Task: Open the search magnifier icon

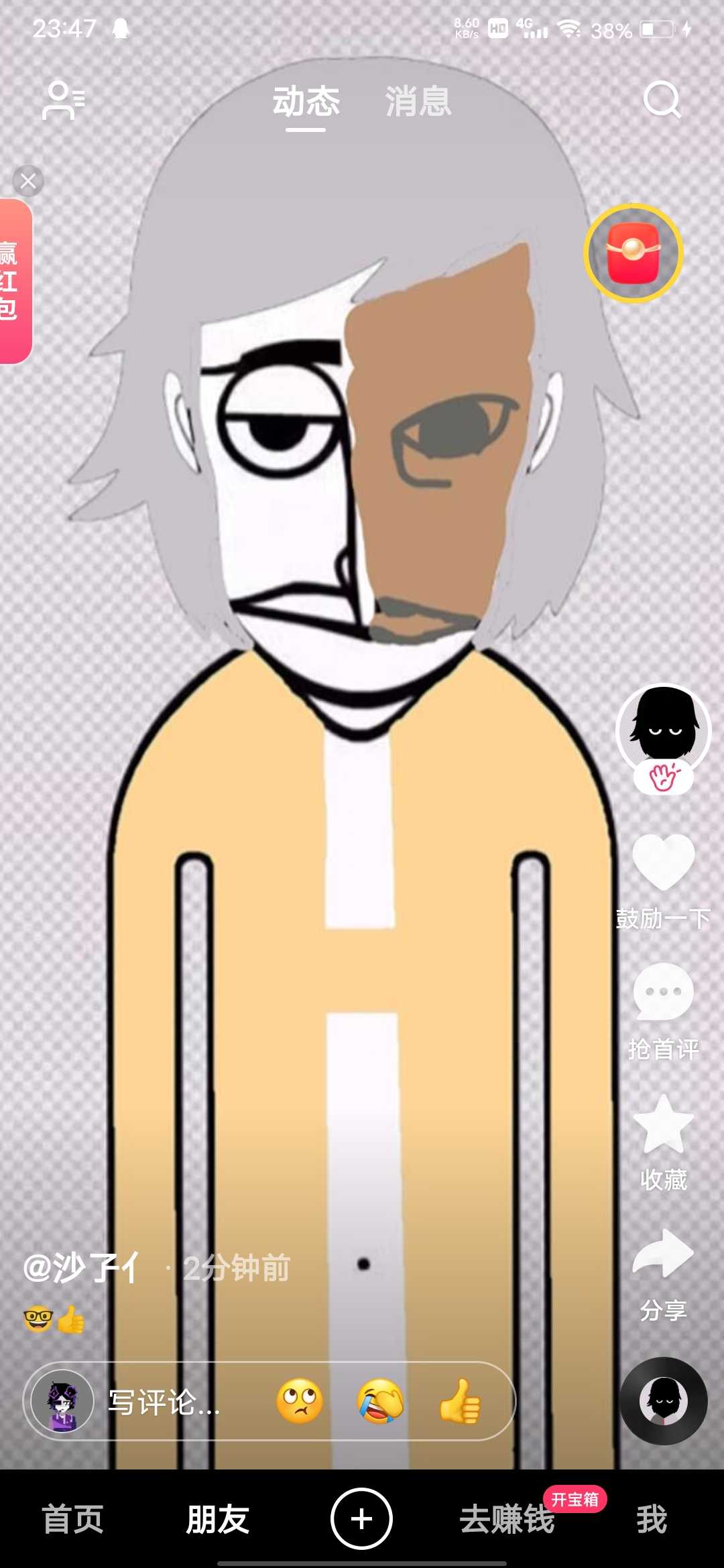Action: click(662, 101)
